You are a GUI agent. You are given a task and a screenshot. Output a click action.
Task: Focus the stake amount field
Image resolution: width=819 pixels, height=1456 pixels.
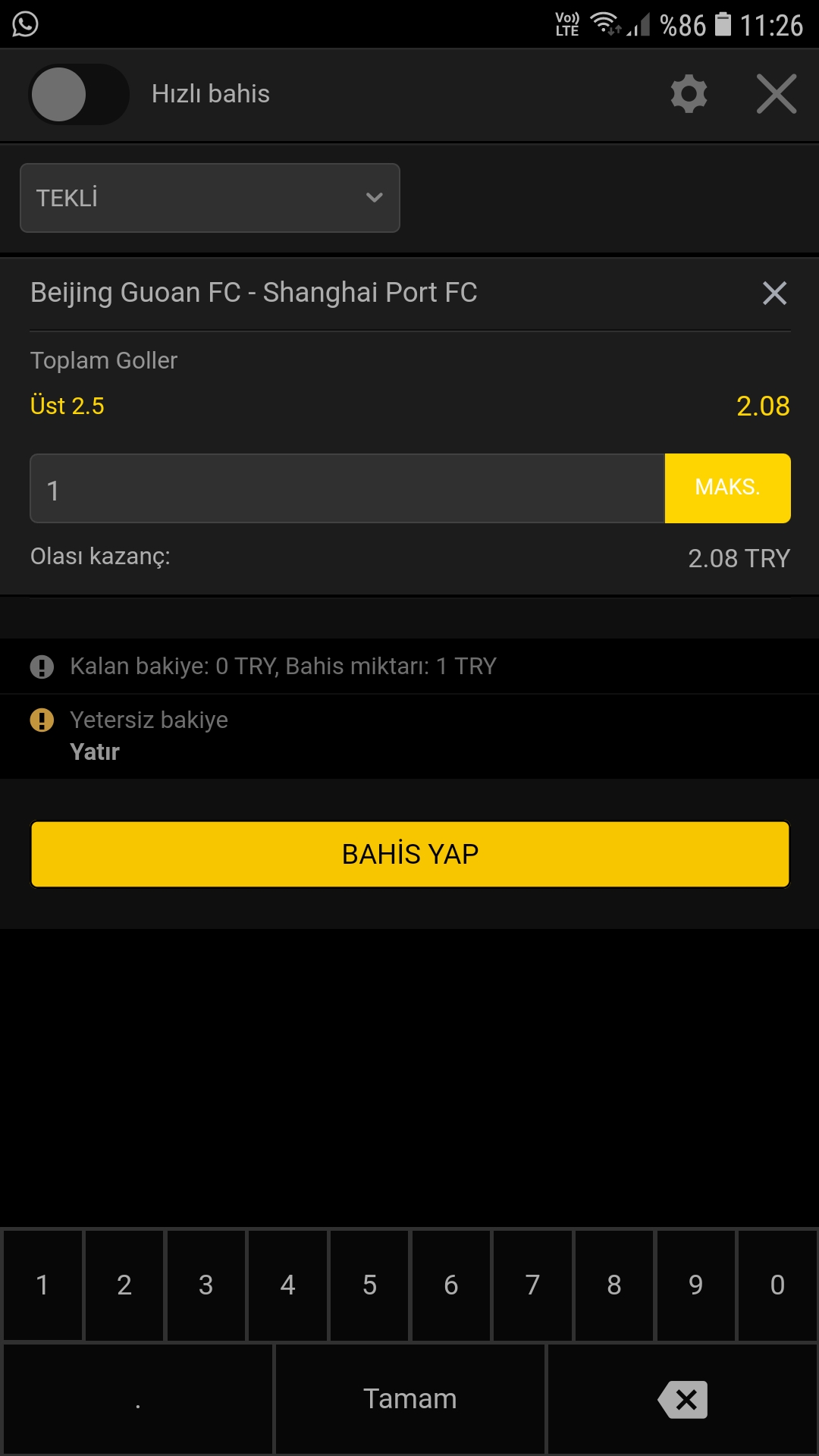[347, 488]
